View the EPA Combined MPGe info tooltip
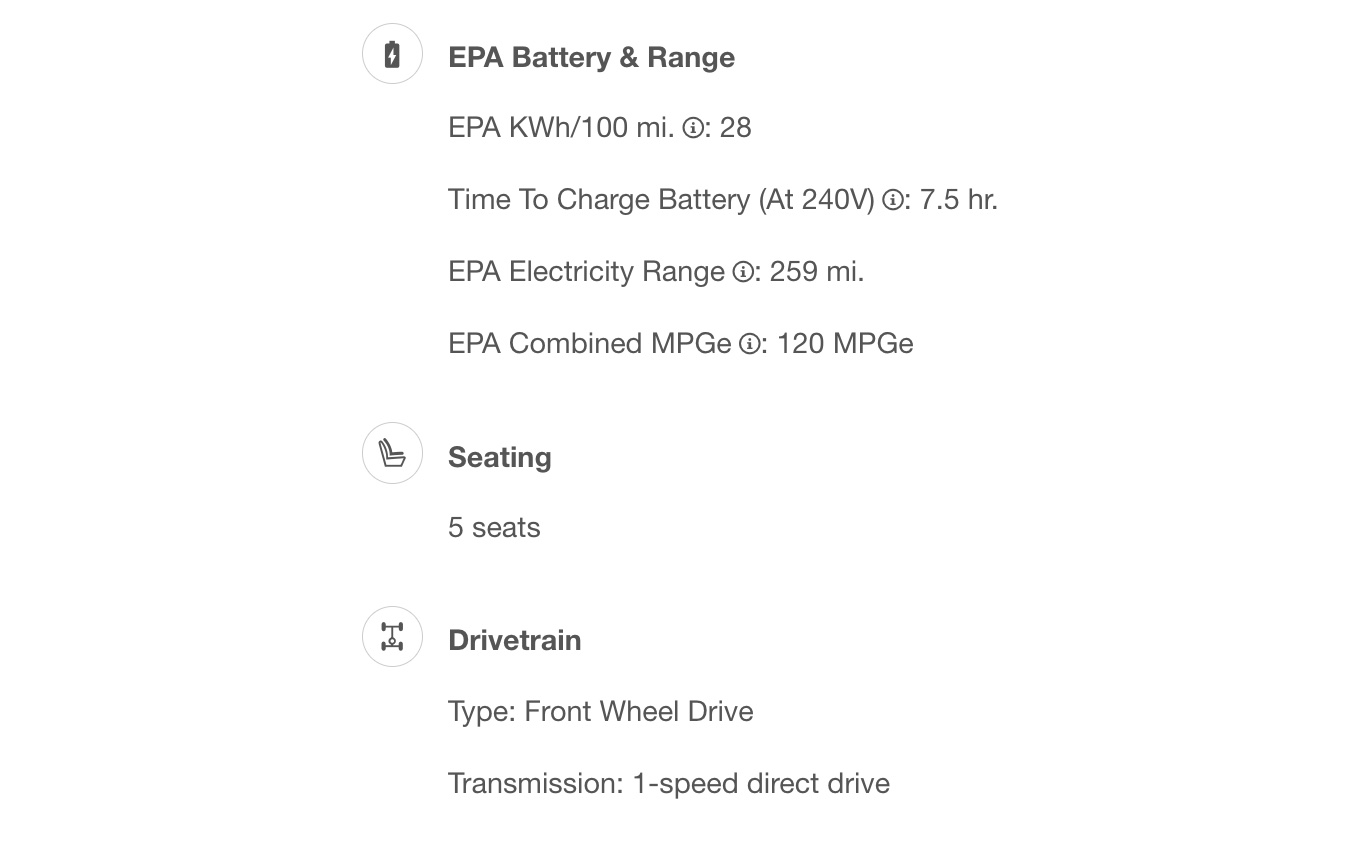1350x860 pixels. coord(749,344)
